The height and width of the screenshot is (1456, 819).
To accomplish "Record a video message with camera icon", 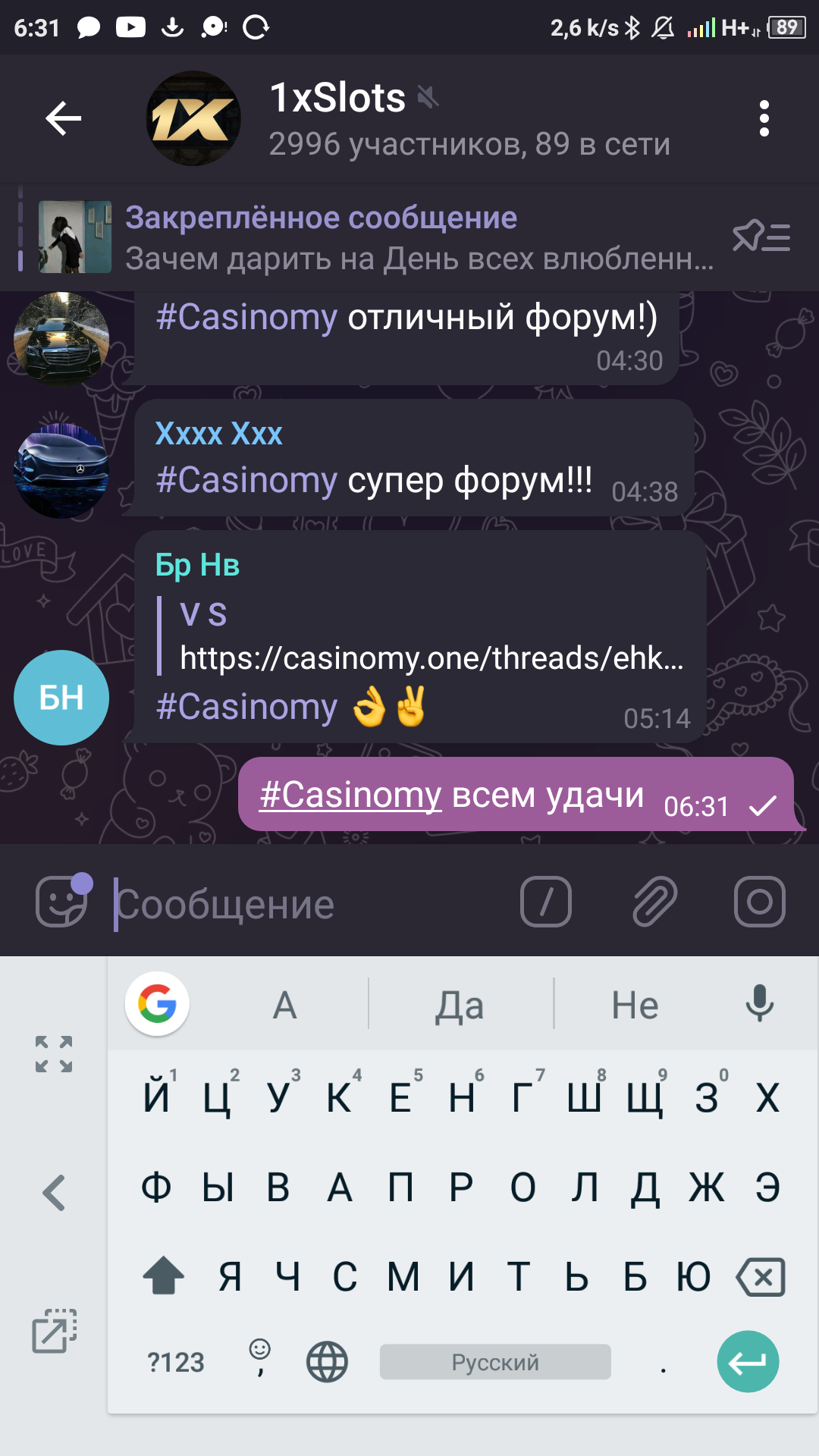I will 759,902.
